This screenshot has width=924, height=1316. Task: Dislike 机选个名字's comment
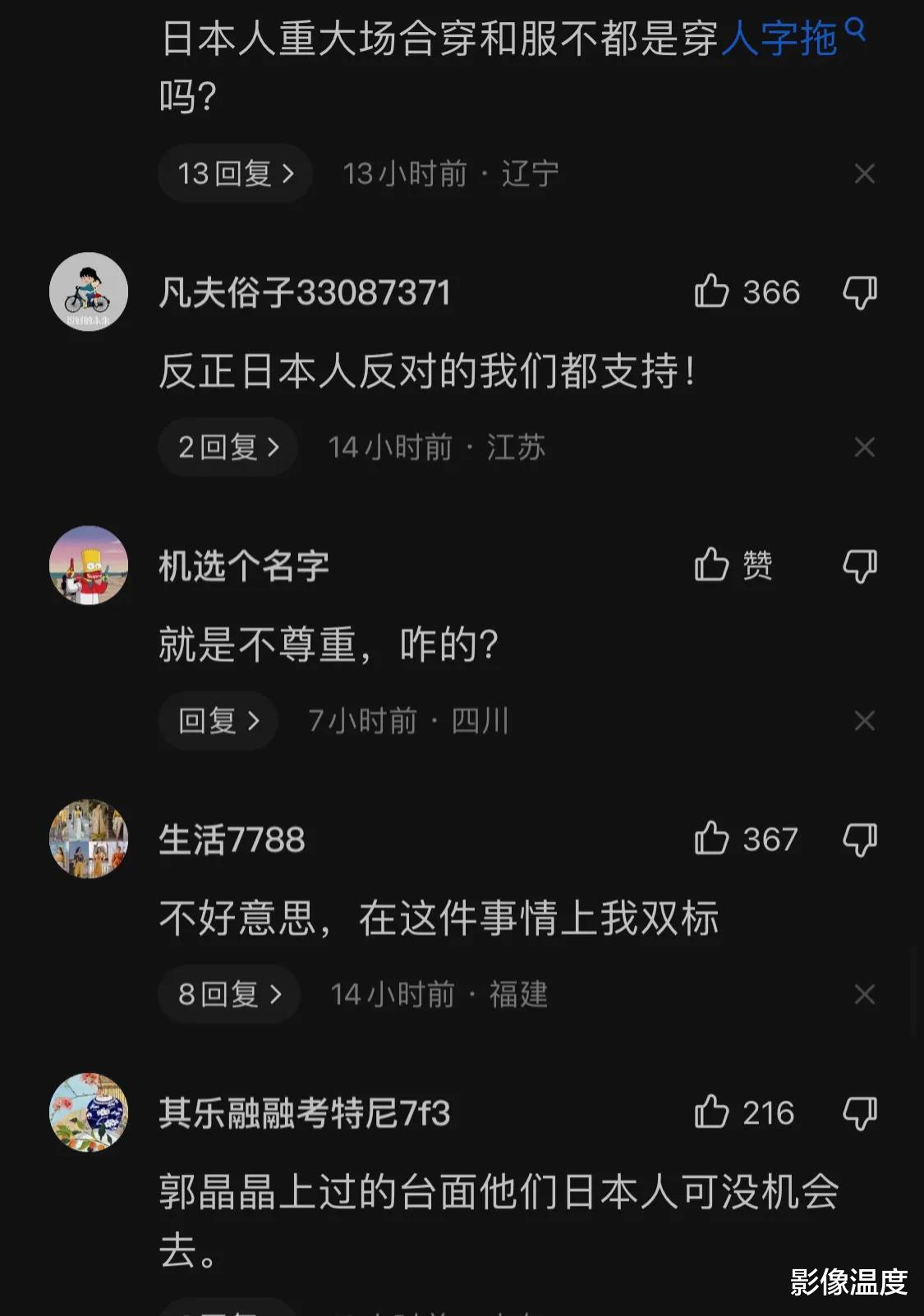(x=860, y=565)
